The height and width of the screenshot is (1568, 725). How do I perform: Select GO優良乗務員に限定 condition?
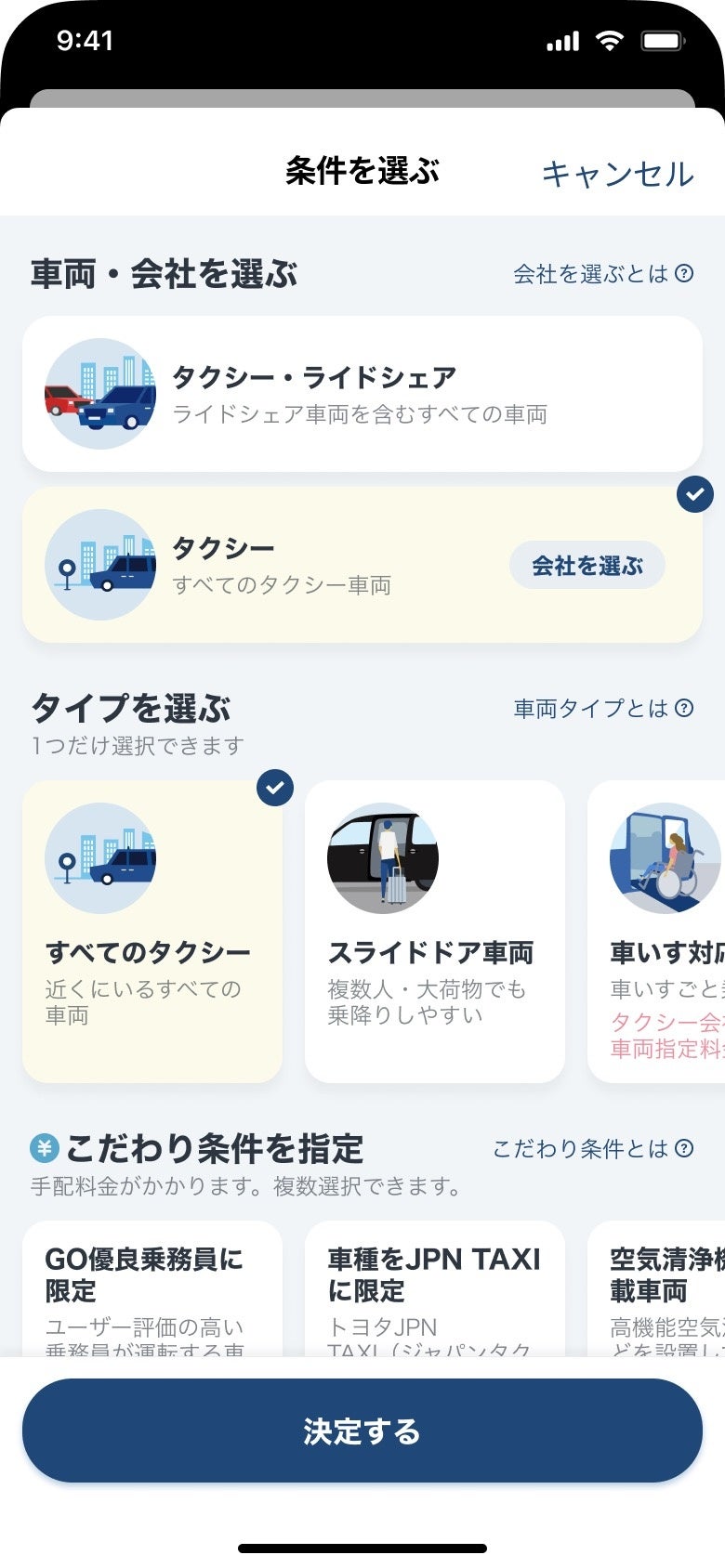click(x=152, y=1291)
